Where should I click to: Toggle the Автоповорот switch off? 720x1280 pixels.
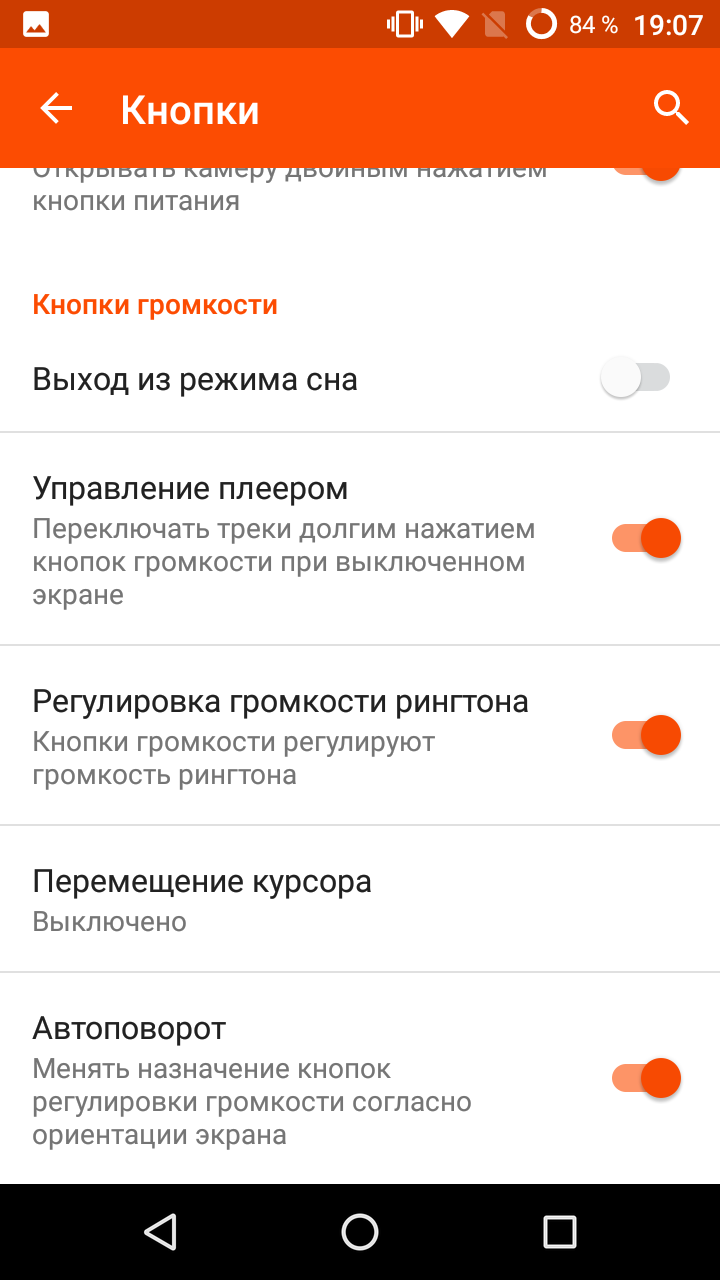coord(646,1078)
